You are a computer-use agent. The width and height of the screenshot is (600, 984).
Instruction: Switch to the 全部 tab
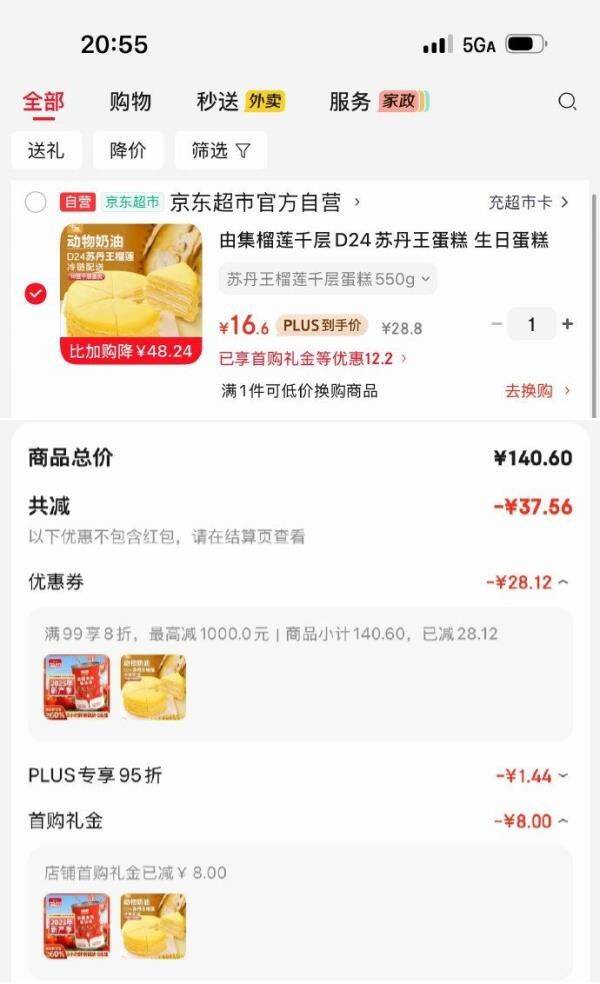tap(43, 101)
